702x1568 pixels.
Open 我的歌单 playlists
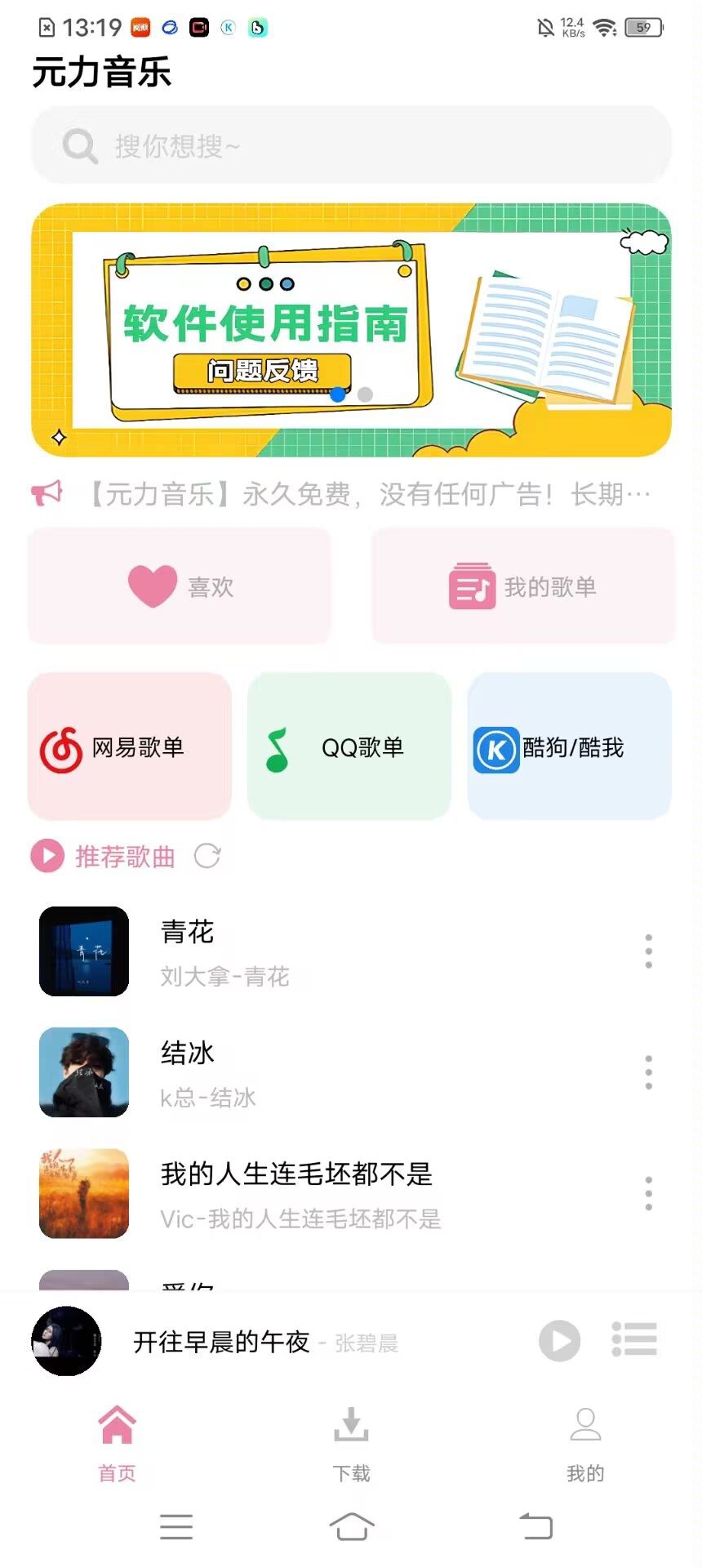[x=523, y=586]
